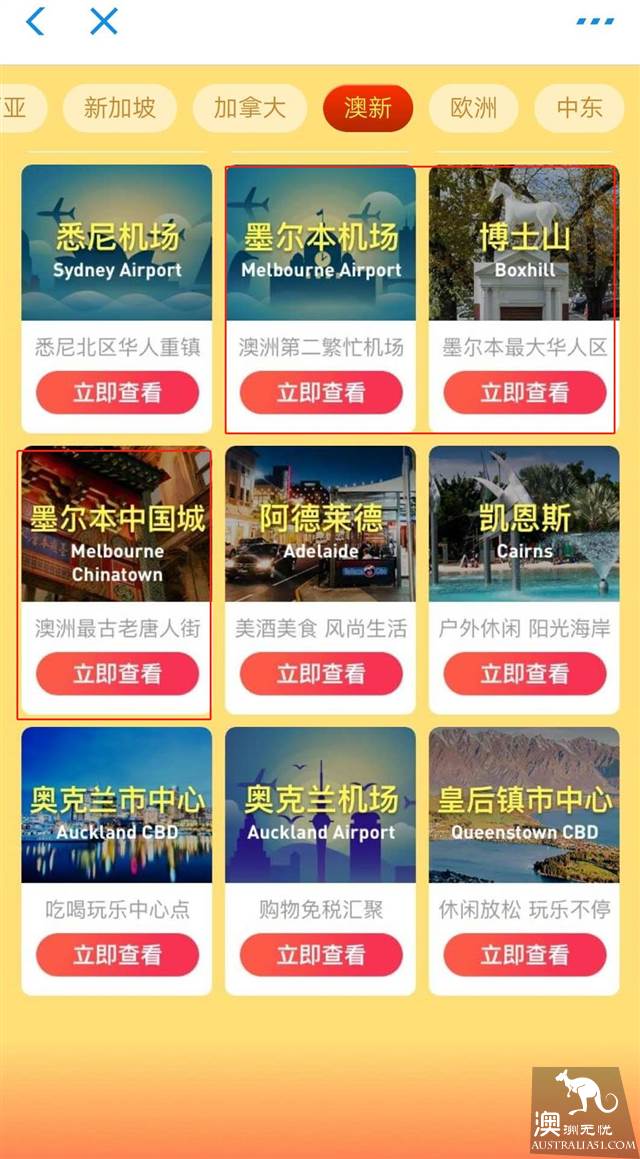Open the 悉尼机场 Sydney Airport card image
The height and width of the screenshot is (1159, 640).
(x=117, y=242)
